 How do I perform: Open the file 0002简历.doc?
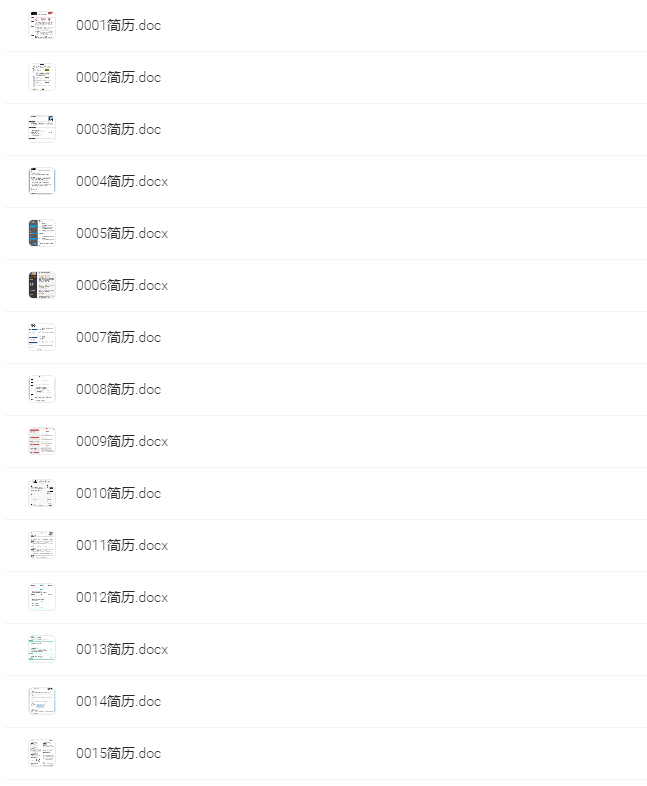point(118,77)
